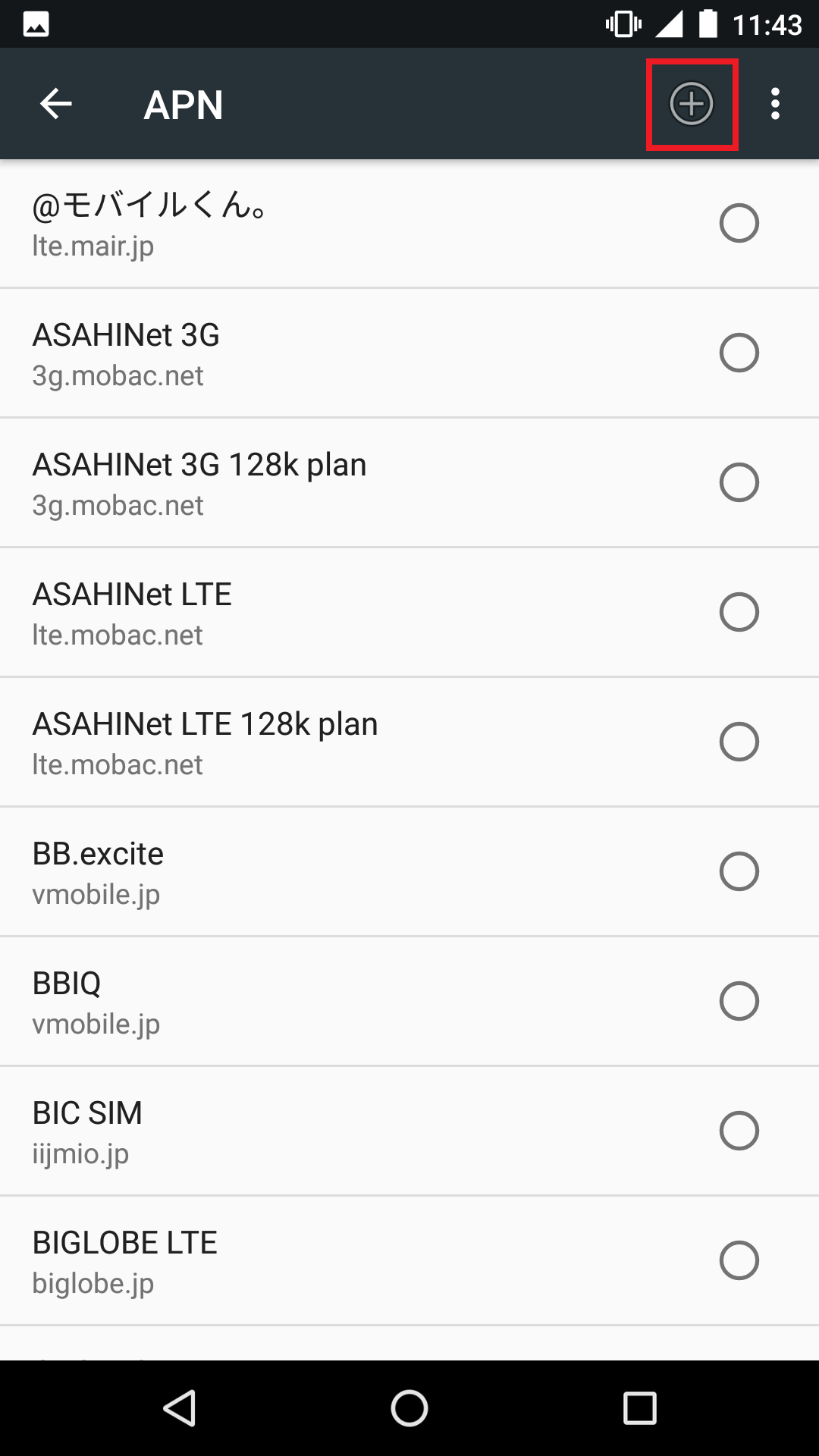Open the BIGLOBE LTE APN entry
This screenshot has width=819, height=1456.
pyautogui.click(x=303, y=1261)
